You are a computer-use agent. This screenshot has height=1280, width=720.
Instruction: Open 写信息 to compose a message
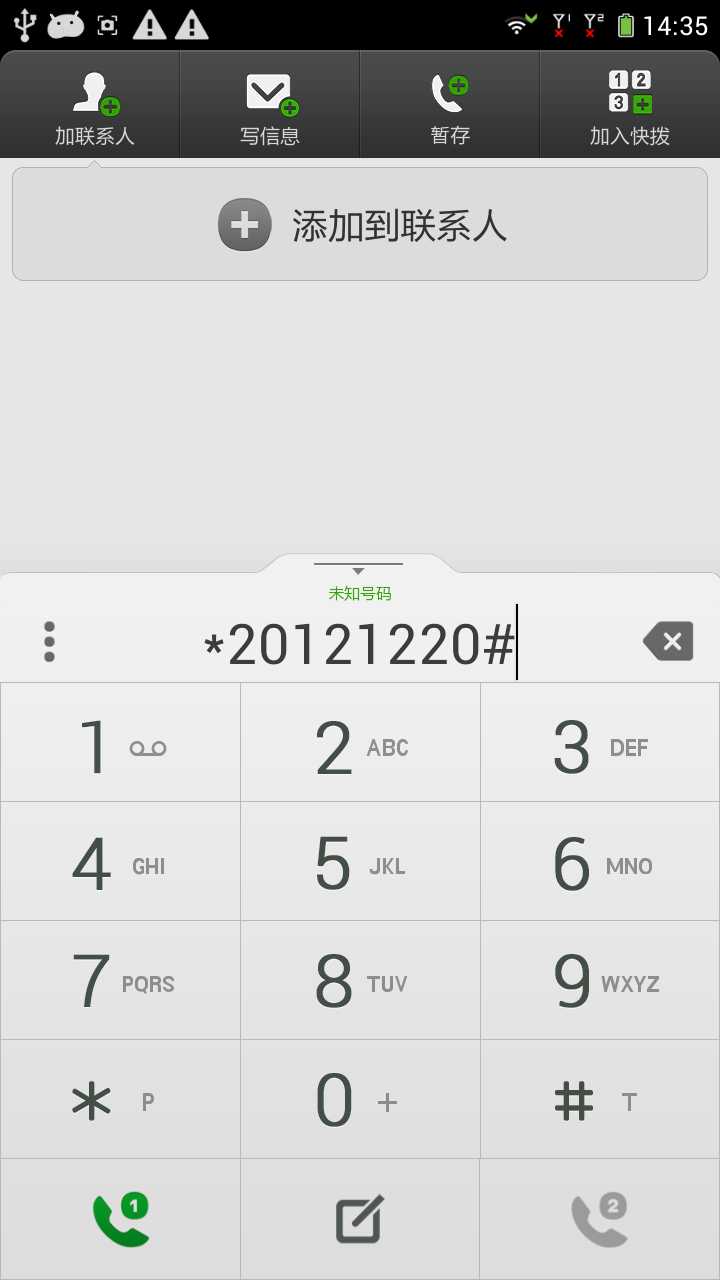270,107
